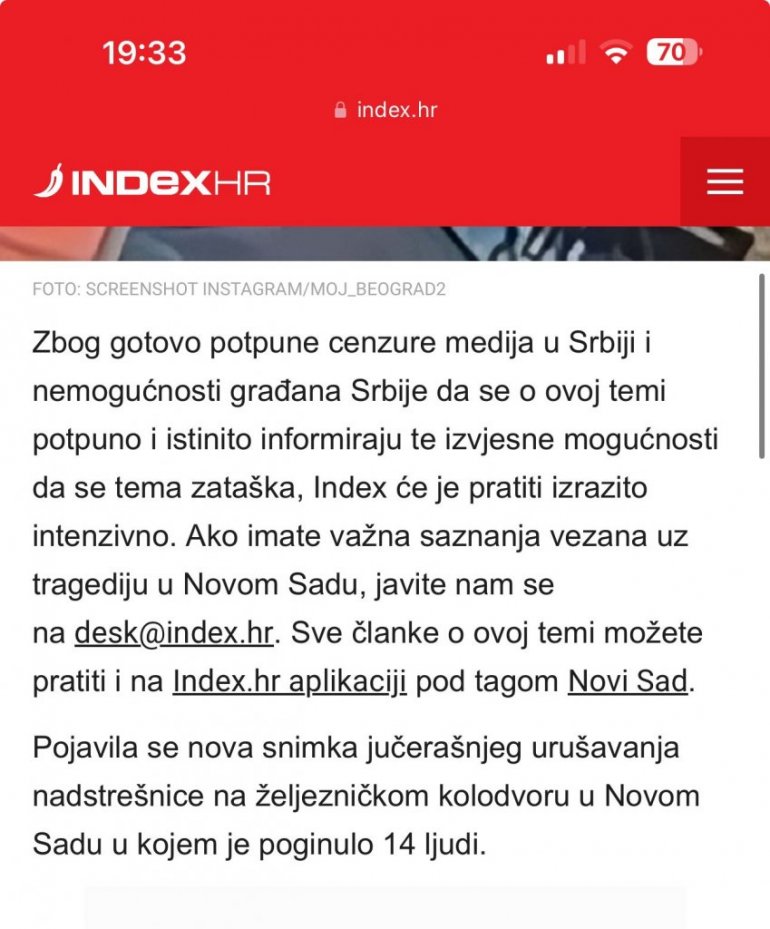This screenshot has width=770, height=929.
Task: Open the hamburger menu
Action: pyautogui.click(x=724, y=182)
